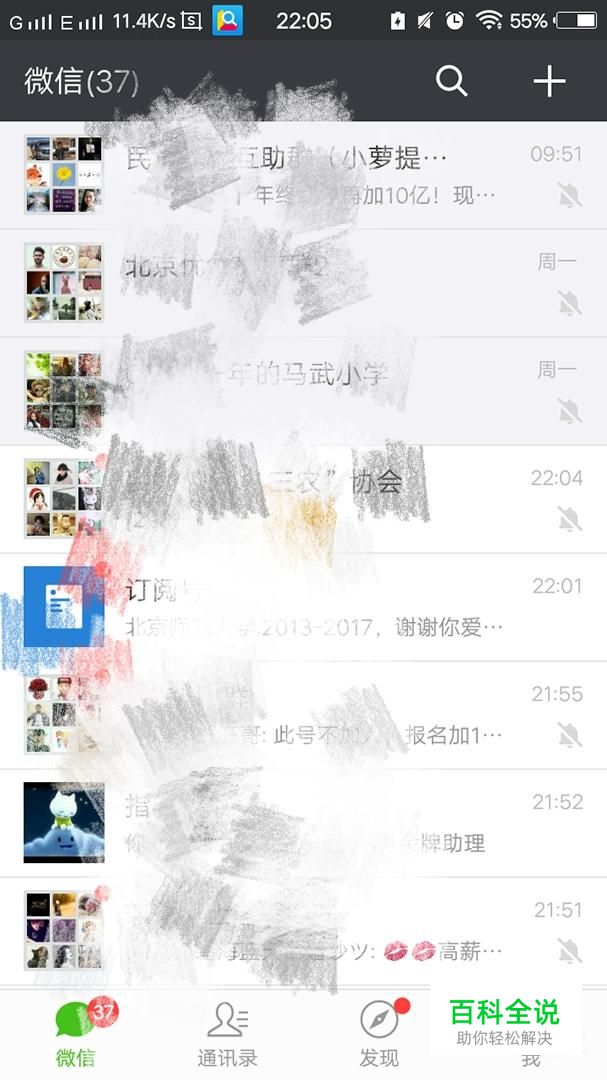This screenshot has width=607, height=1080.
Task: Open the group chat from 21:51
Action: 303,931
